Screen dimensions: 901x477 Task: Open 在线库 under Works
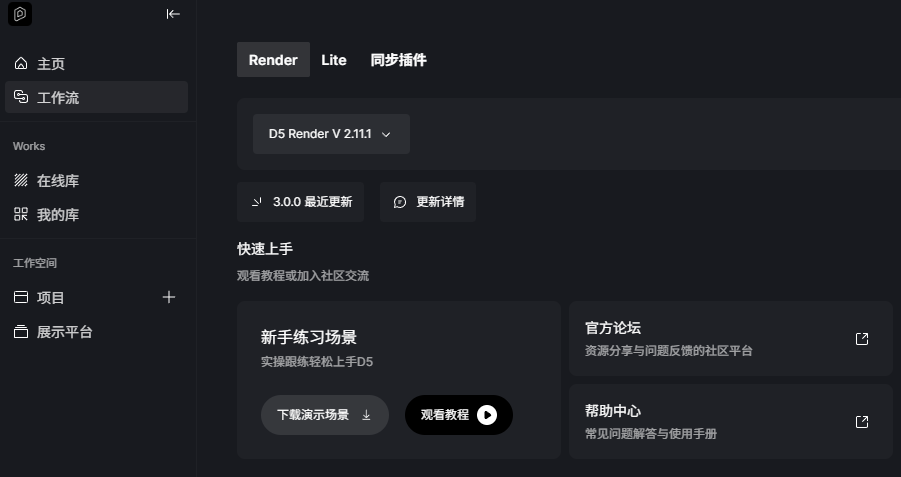pyautogui.click(x=58, y=181)
